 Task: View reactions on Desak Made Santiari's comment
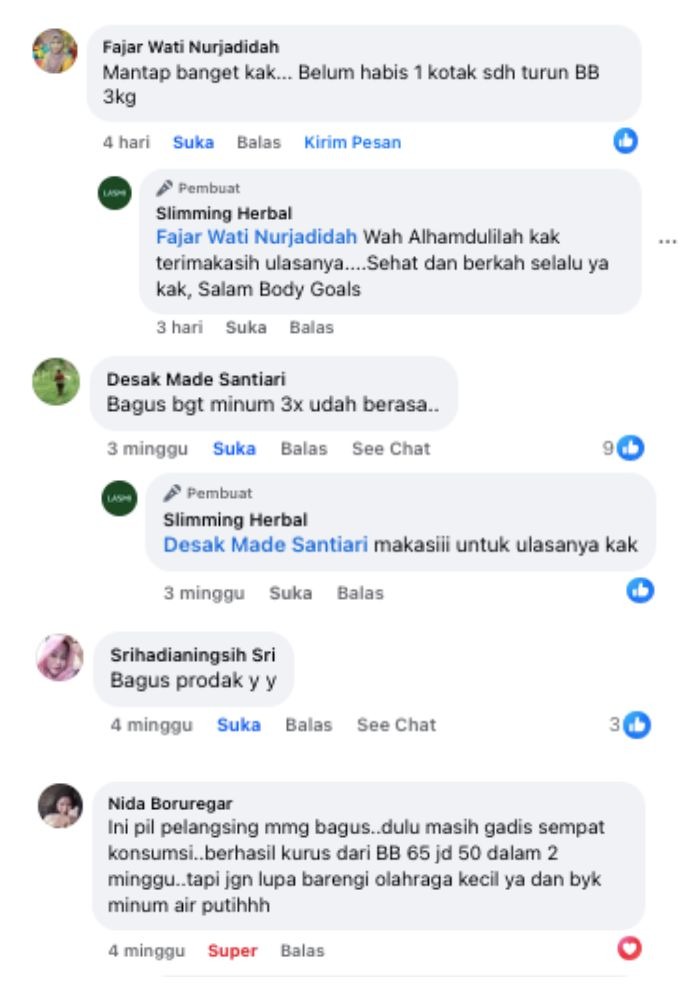click(624, 449)
